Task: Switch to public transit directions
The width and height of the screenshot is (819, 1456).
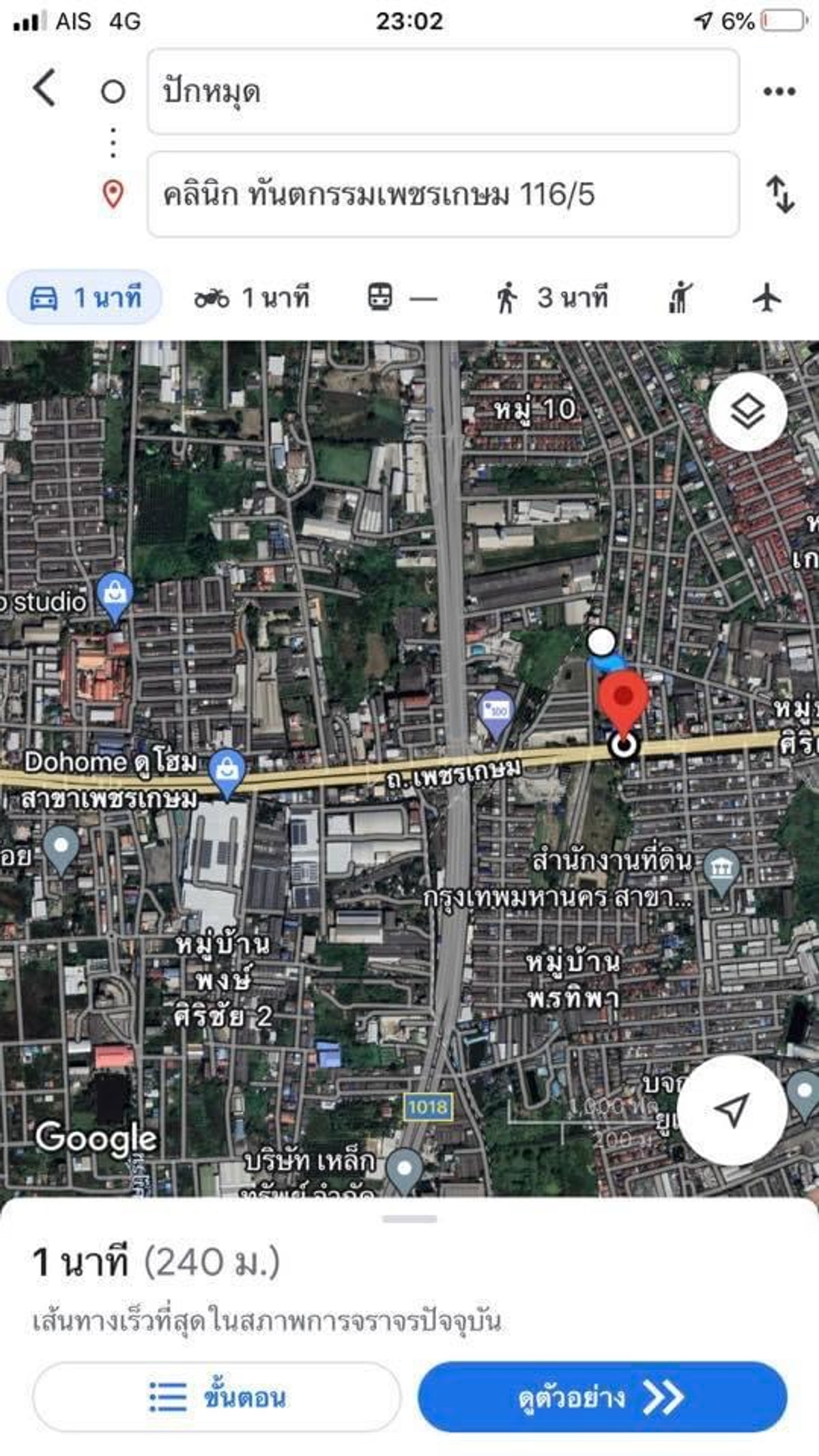Action: coord(401,298)
